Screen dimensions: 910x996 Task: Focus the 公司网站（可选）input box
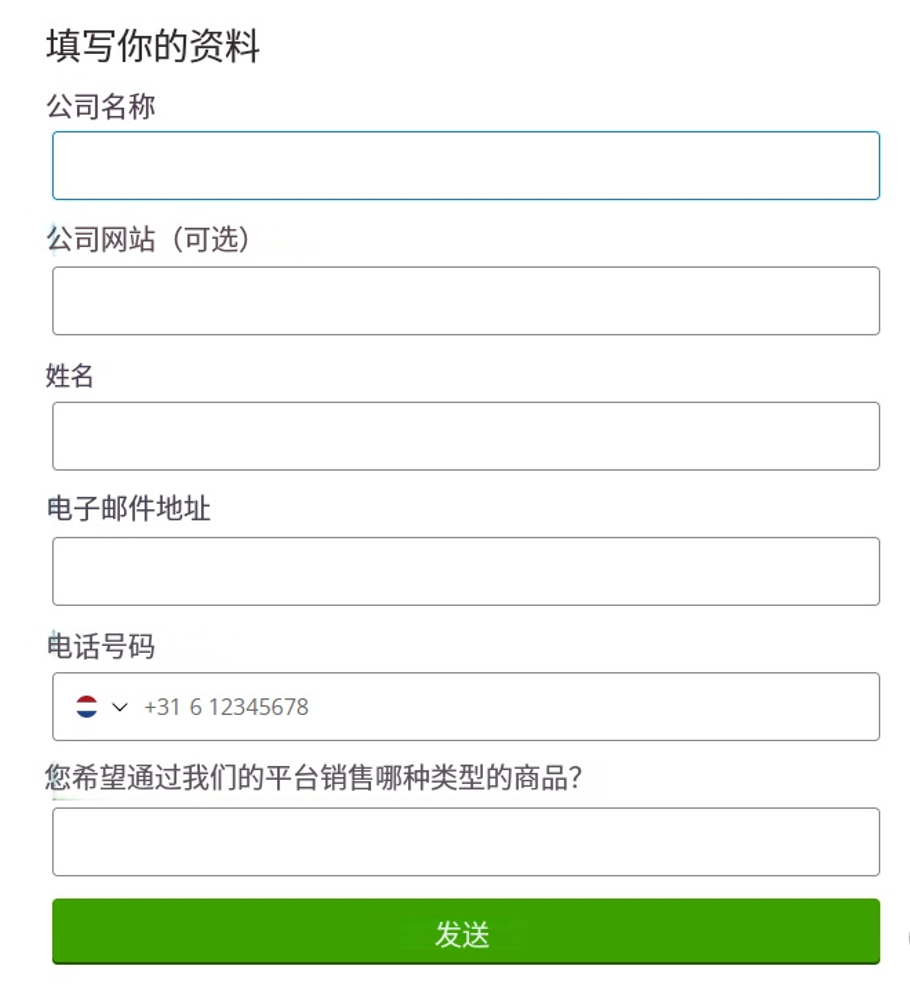pyautogui.click(x=466, y=301)
